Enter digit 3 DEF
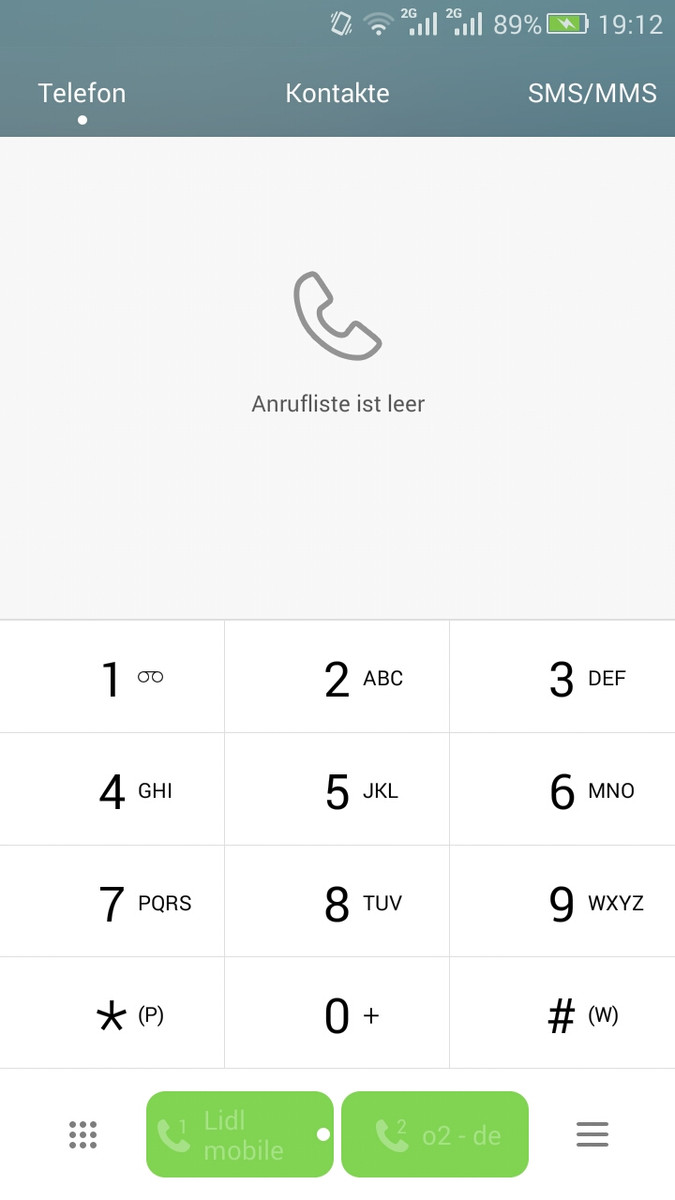Screen dimensions: 675x1200 [x=562, y=677]
